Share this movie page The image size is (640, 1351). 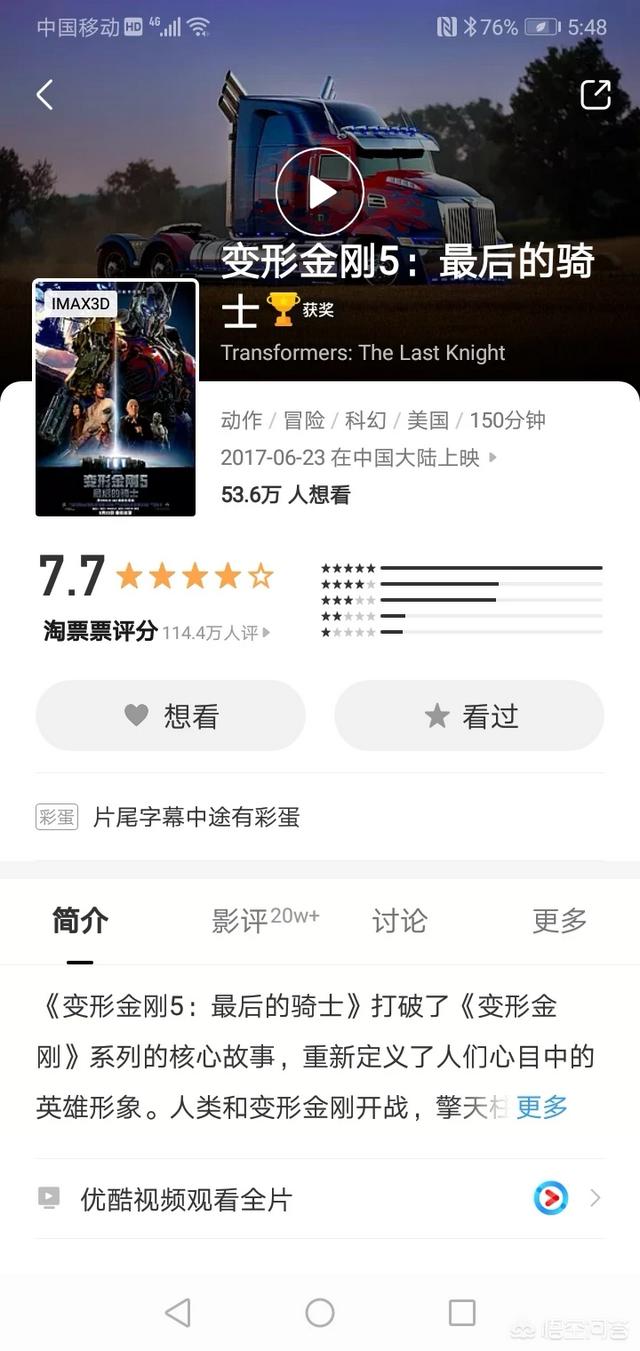pyautogui.click(x=595, y=95)
